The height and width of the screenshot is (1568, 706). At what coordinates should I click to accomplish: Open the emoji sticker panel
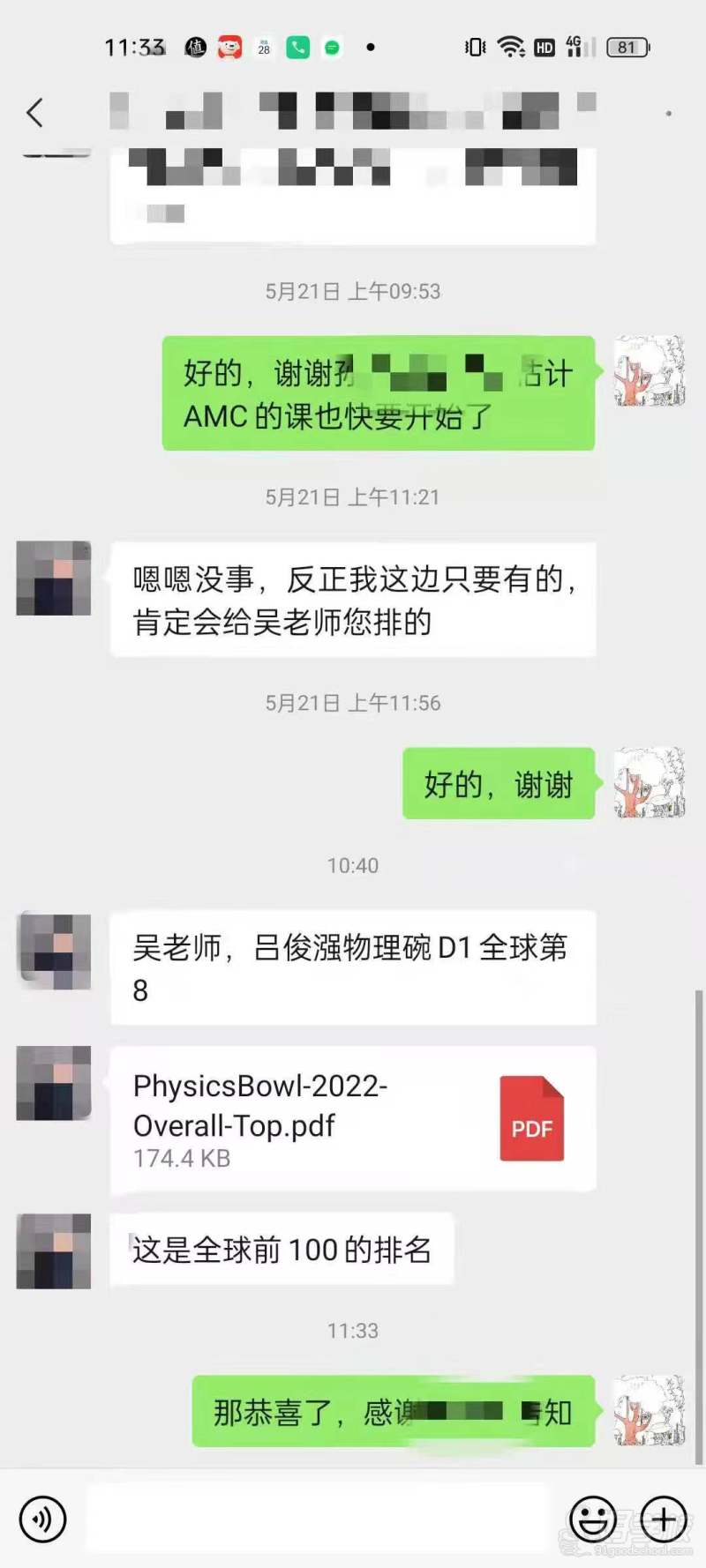(x=594, y=1519)
